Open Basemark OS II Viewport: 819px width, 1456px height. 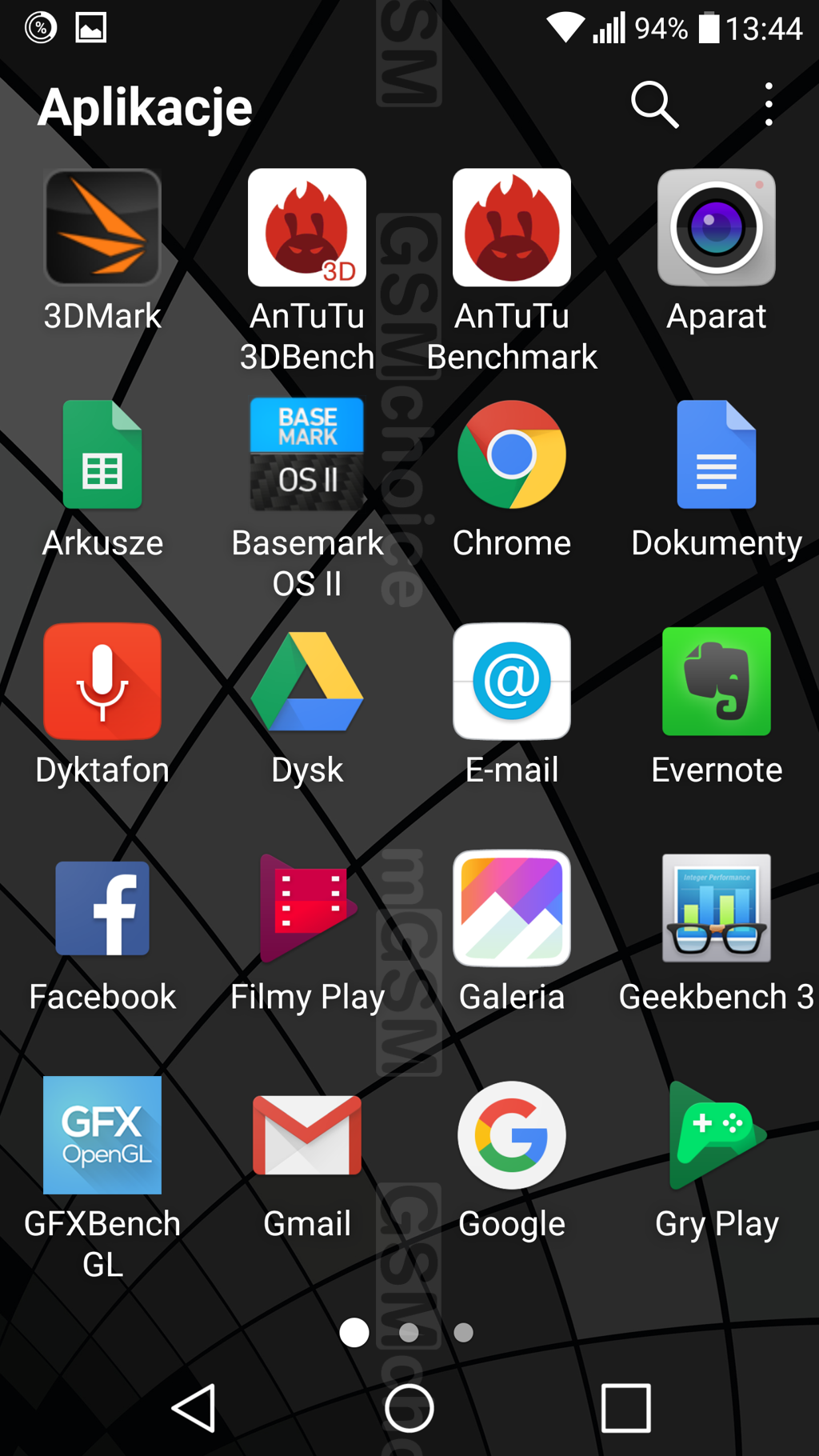click(307, 454)
